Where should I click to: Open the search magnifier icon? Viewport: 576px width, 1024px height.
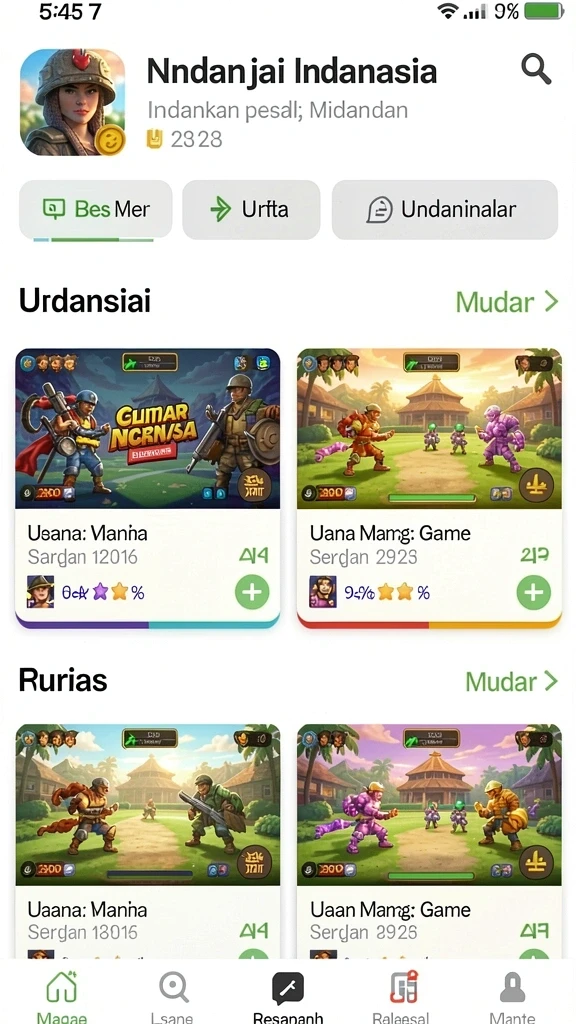[x=536, y=69]
